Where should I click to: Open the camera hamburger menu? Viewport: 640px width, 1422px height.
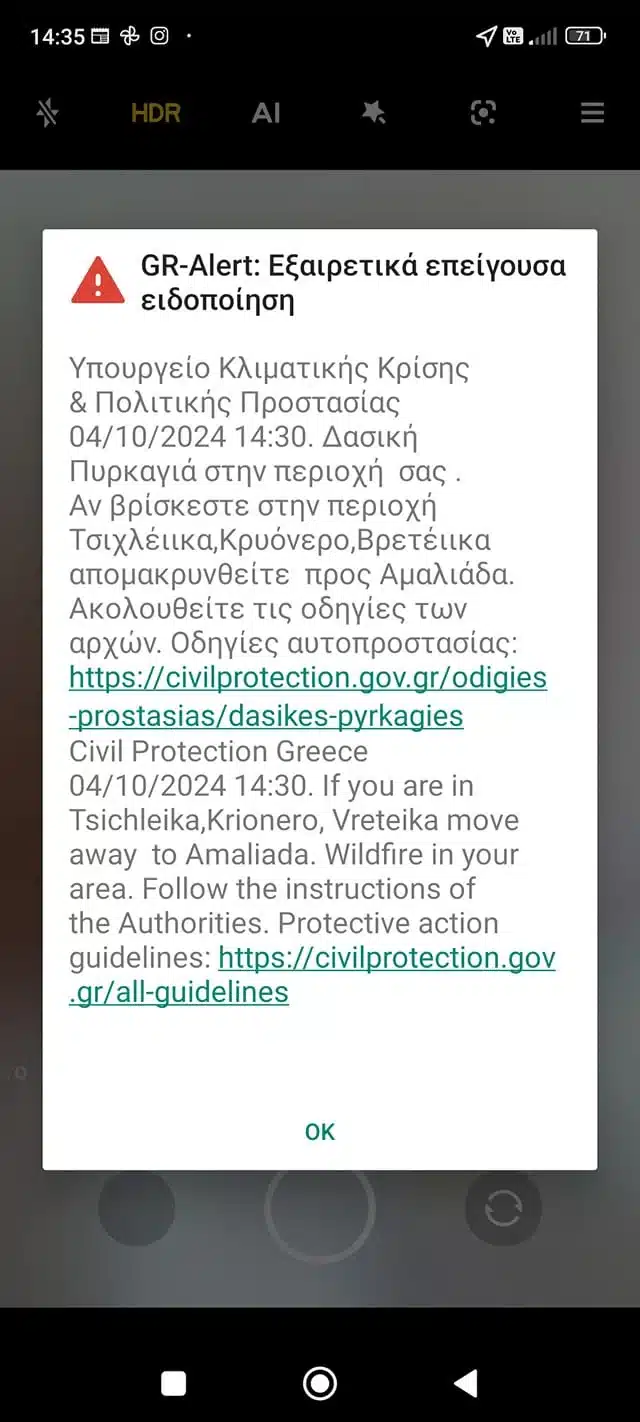[x=592, y=113]
